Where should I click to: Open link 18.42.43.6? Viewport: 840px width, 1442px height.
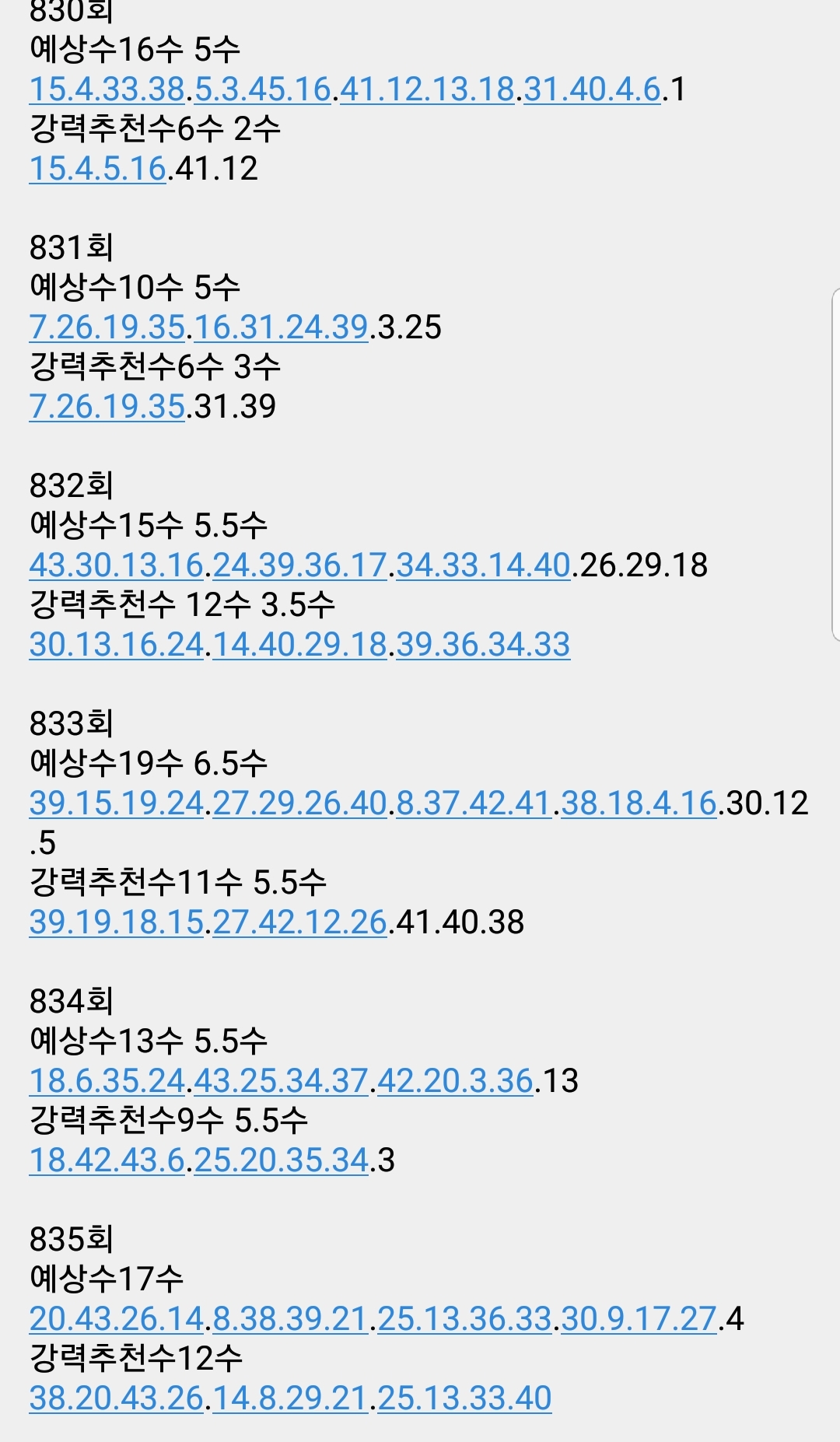(107, 1160)
